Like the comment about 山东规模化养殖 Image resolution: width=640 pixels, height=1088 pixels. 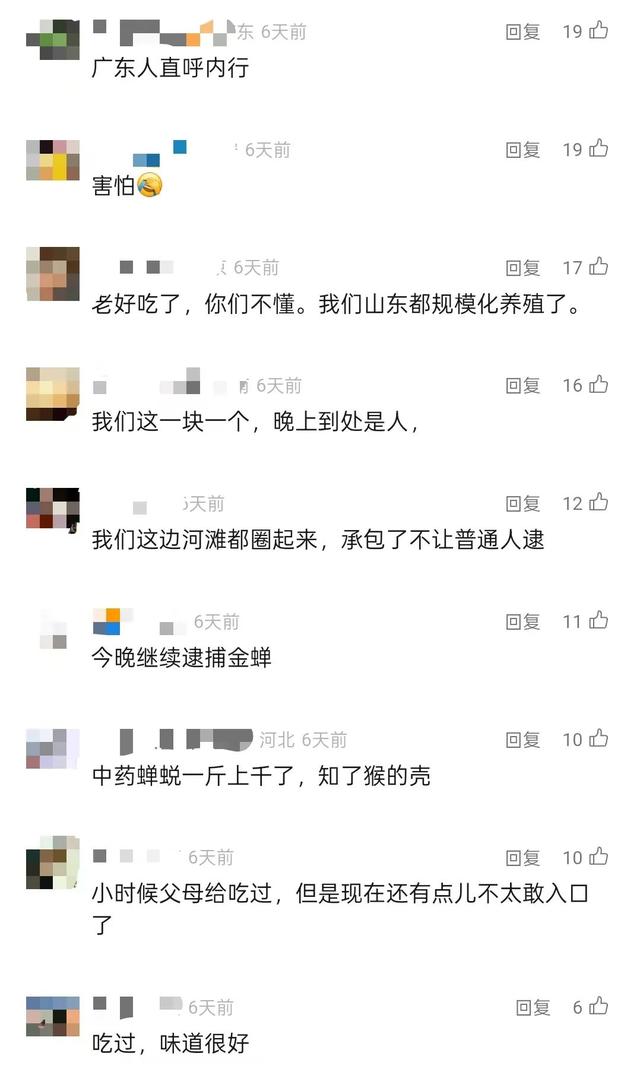(x=598, y=267)
